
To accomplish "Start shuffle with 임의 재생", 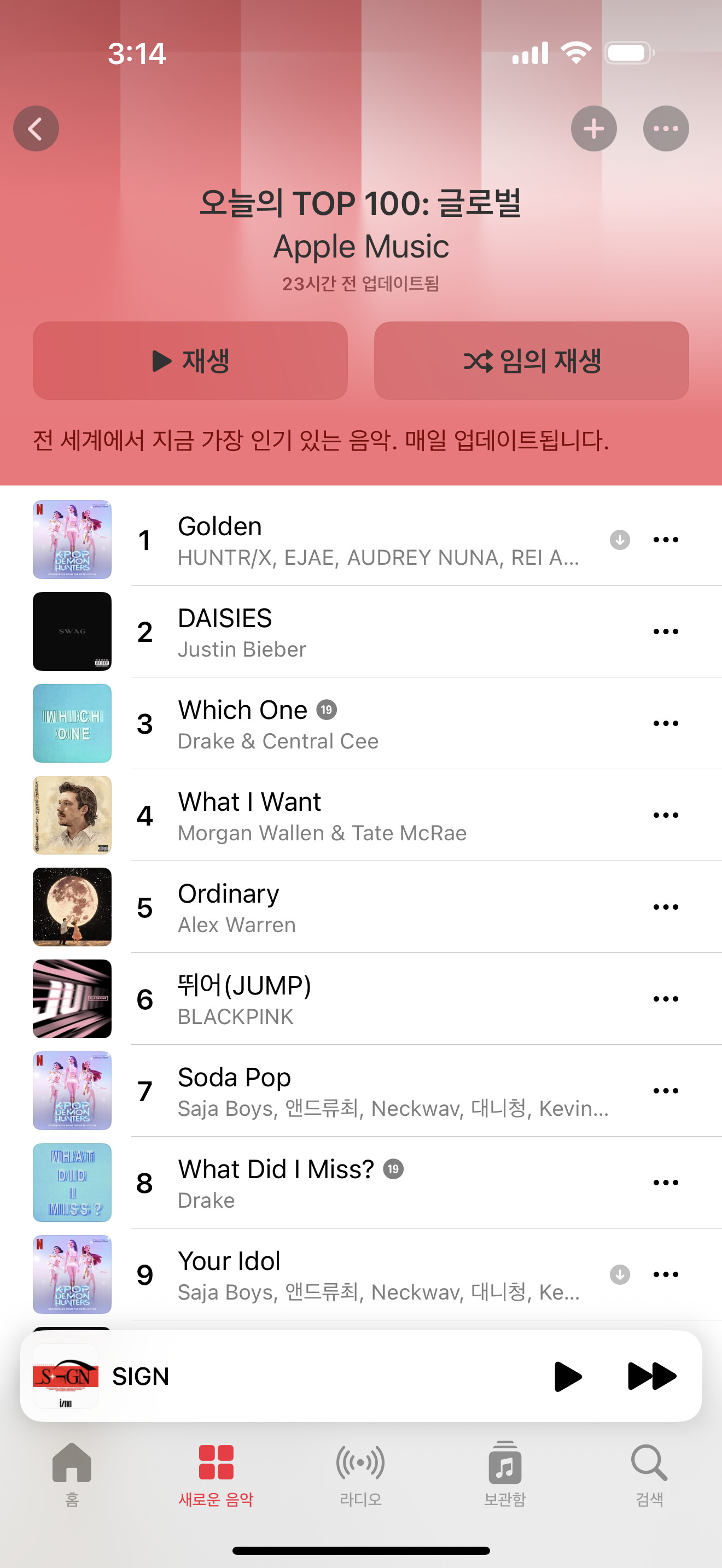I will pyautogui.click(x=531, y=360).
